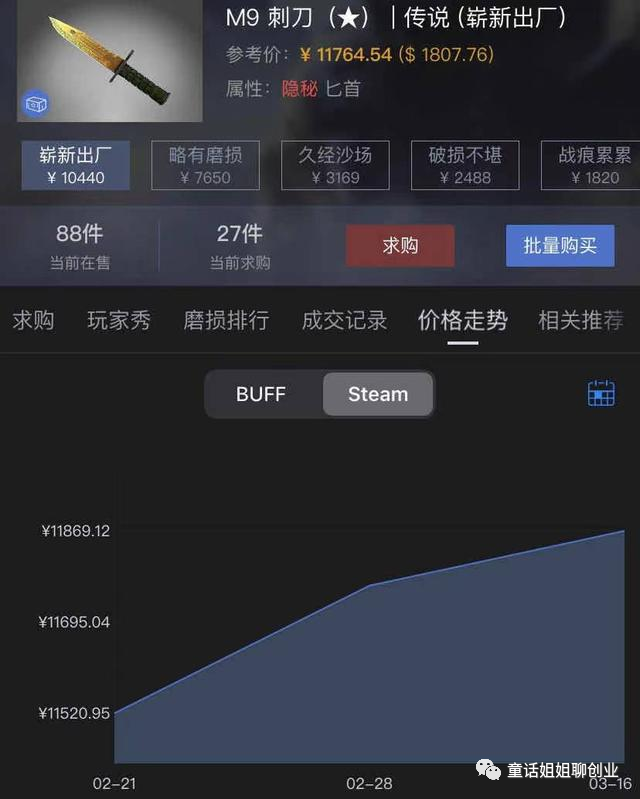Select the 崭新出厂 wear option
This screenshot has height=799, width=640.
pyautogui.click(x=76, y=166)
